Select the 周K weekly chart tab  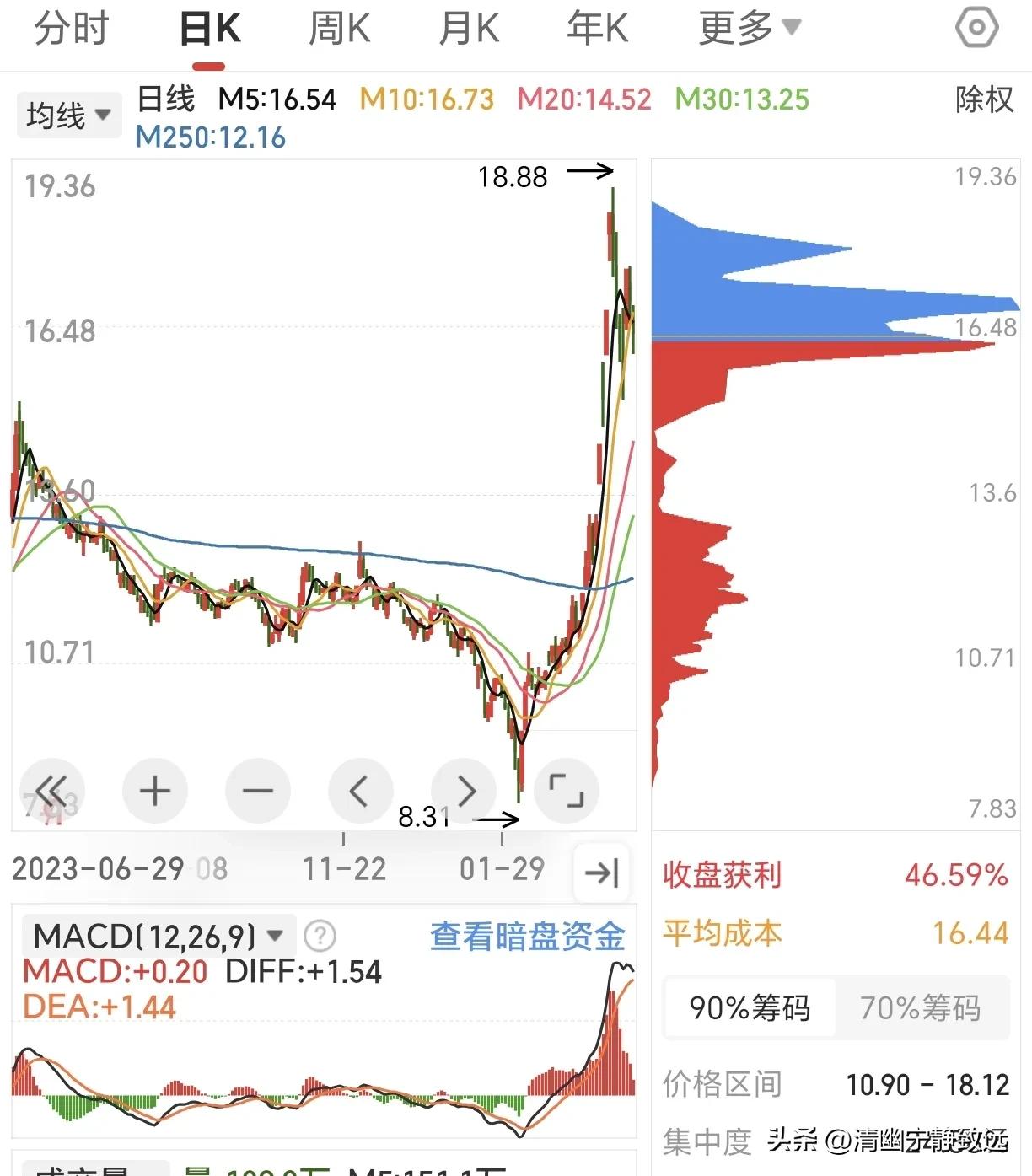click(x=338, y=28)
